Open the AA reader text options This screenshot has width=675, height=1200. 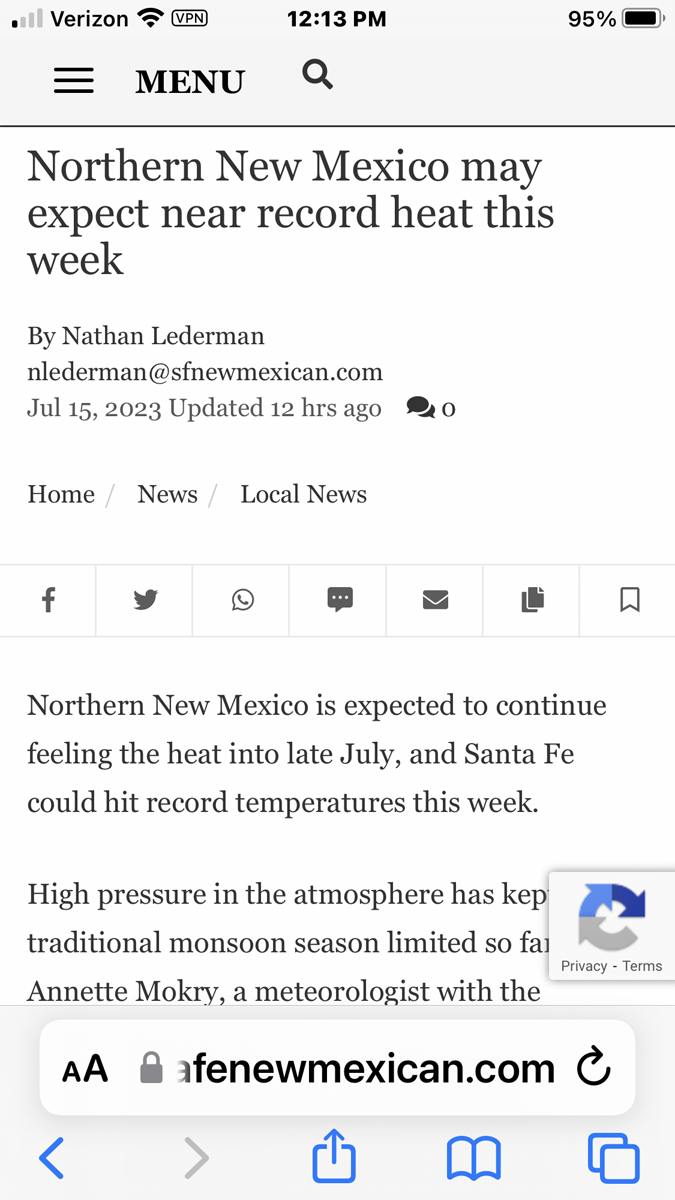tap(85, 1069)
